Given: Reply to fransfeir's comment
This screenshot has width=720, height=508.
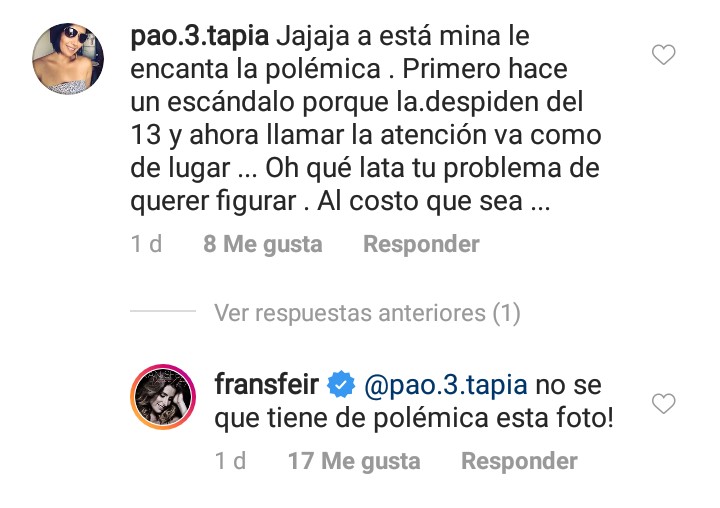Looking at the screenshot, I should pyautogui.click(x=519, y=461).
